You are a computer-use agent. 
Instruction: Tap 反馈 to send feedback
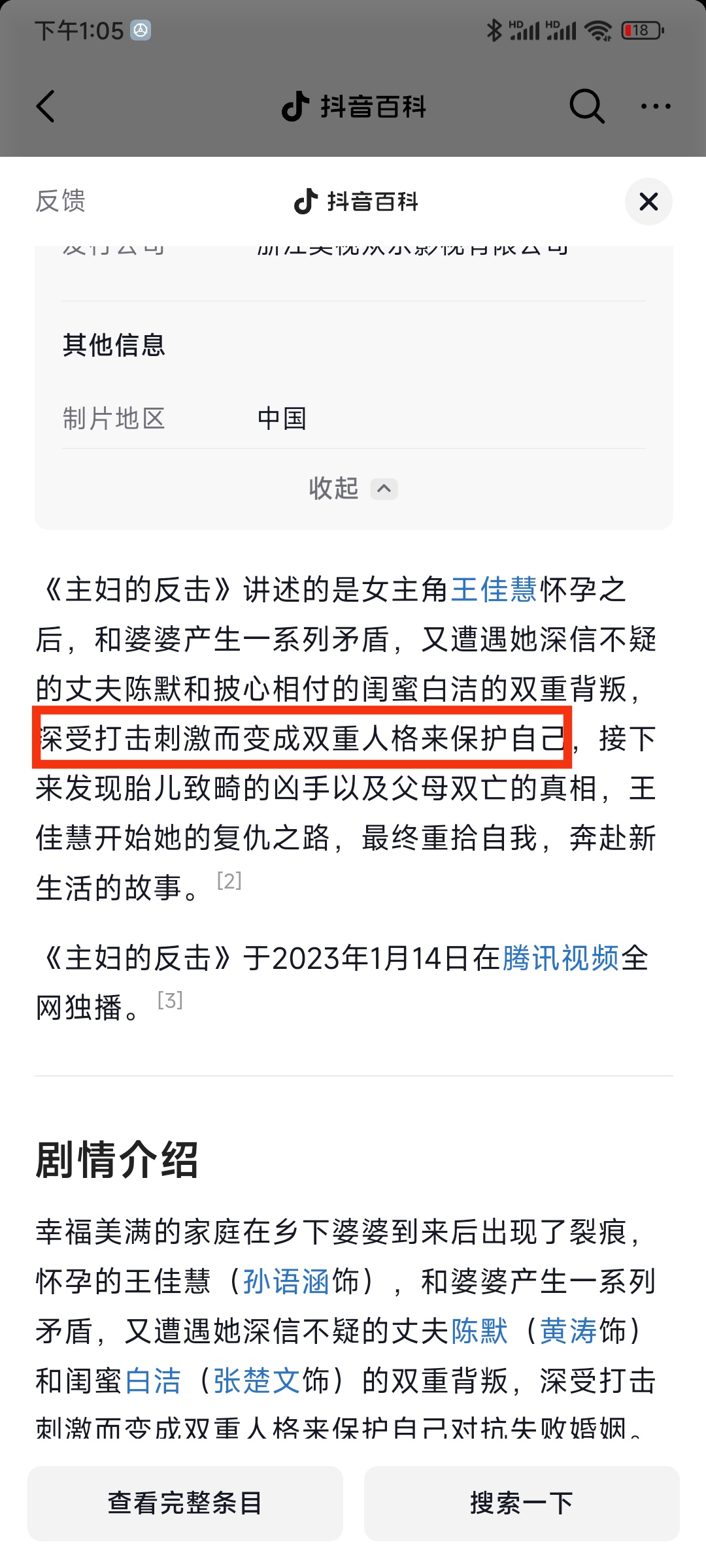(x=61, y=201)
